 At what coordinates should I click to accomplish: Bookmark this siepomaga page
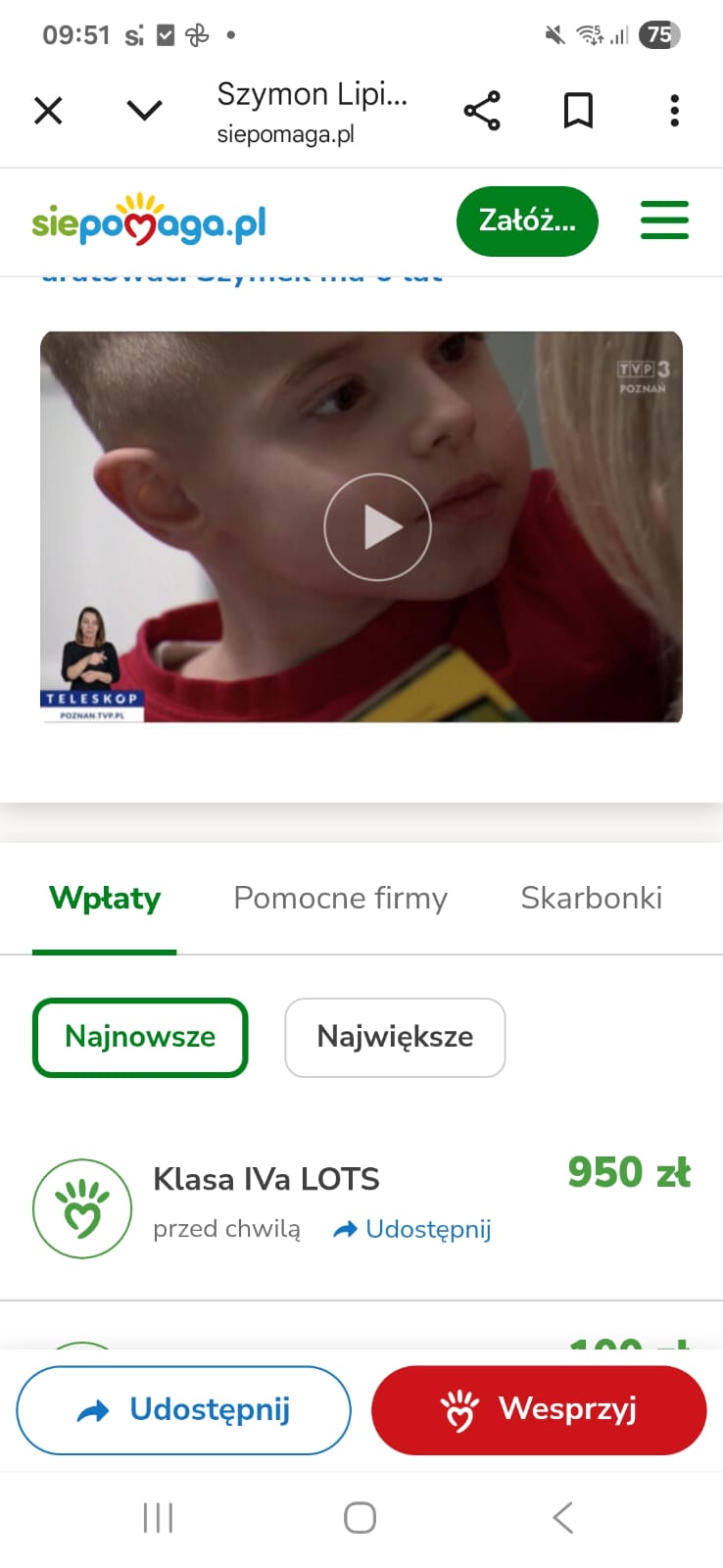tap(578, 111)
